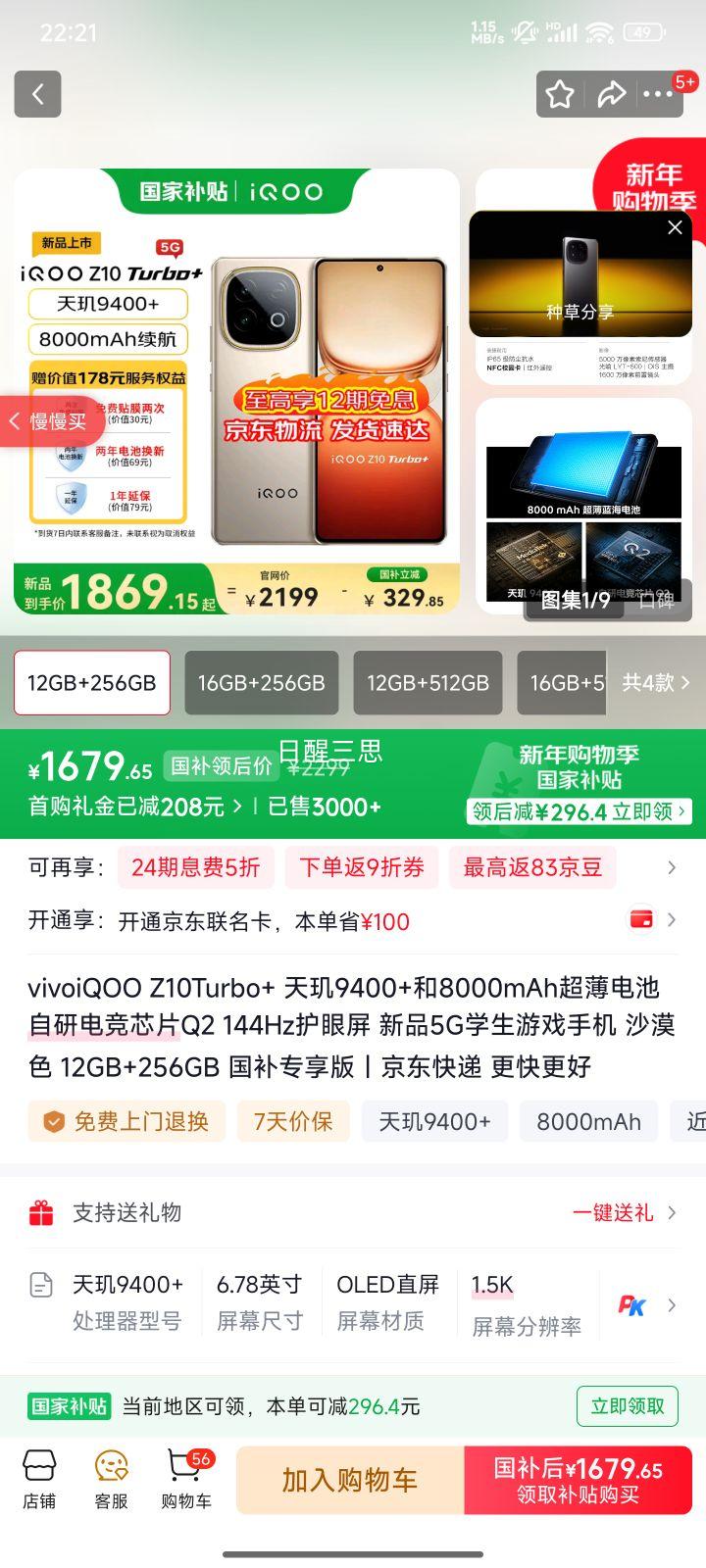706x1568 pixels.
Task: Claim subsidy with 立即领取 button
Action: (628, 1406)
